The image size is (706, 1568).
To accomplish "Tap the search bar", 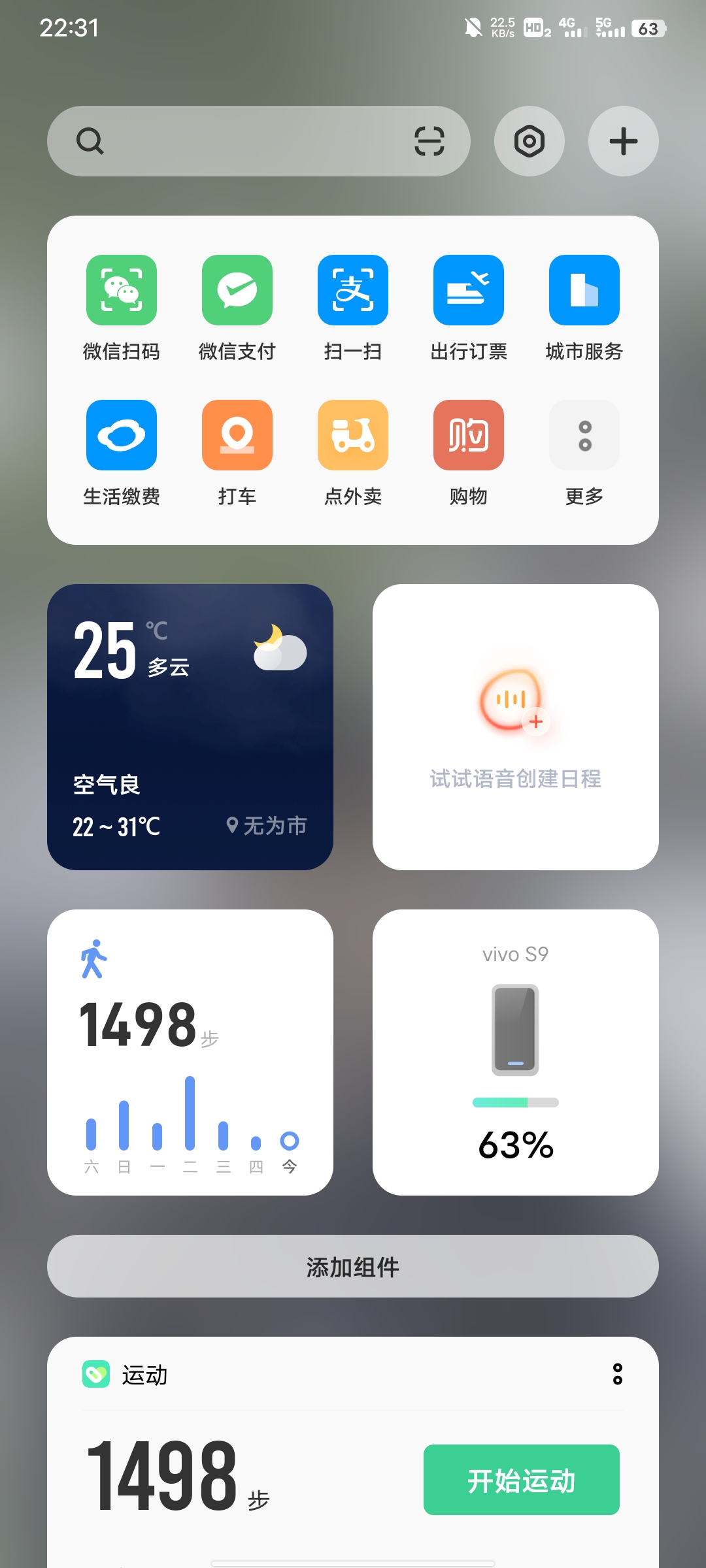I will pos(248,141).
